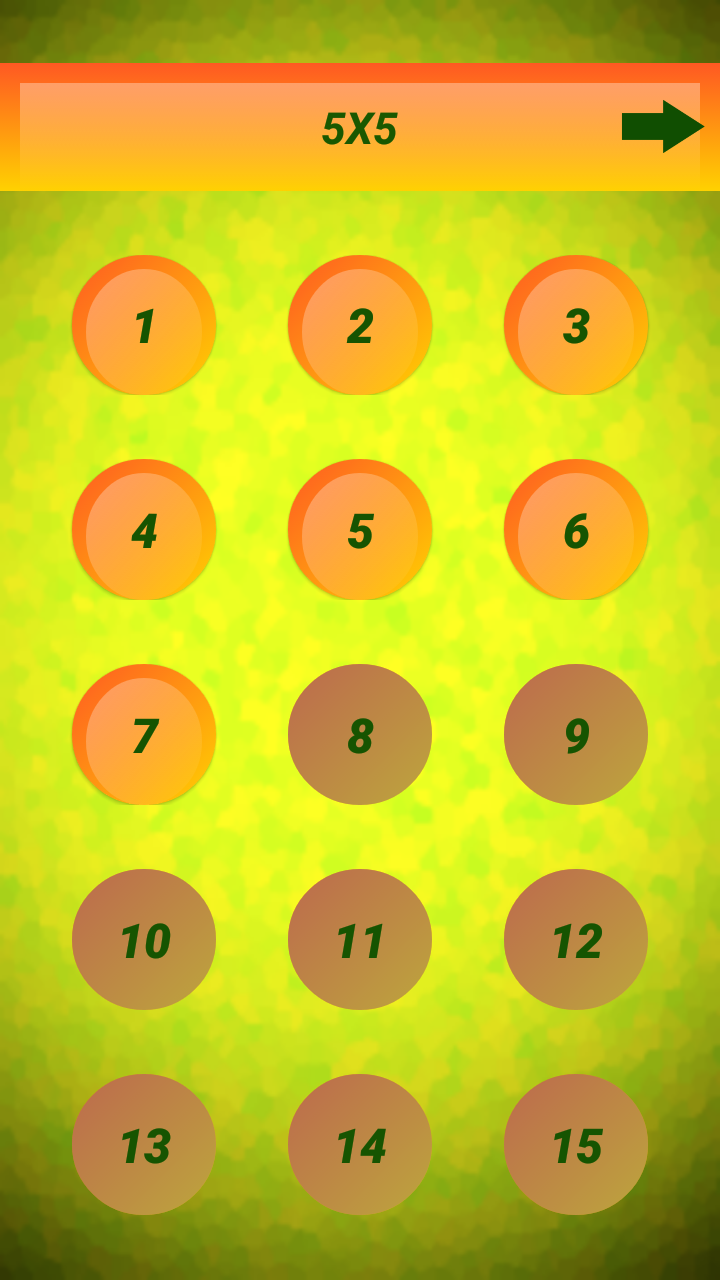Select level 14
Viewport: 720px width, 1280px height.
point(360,1145)
